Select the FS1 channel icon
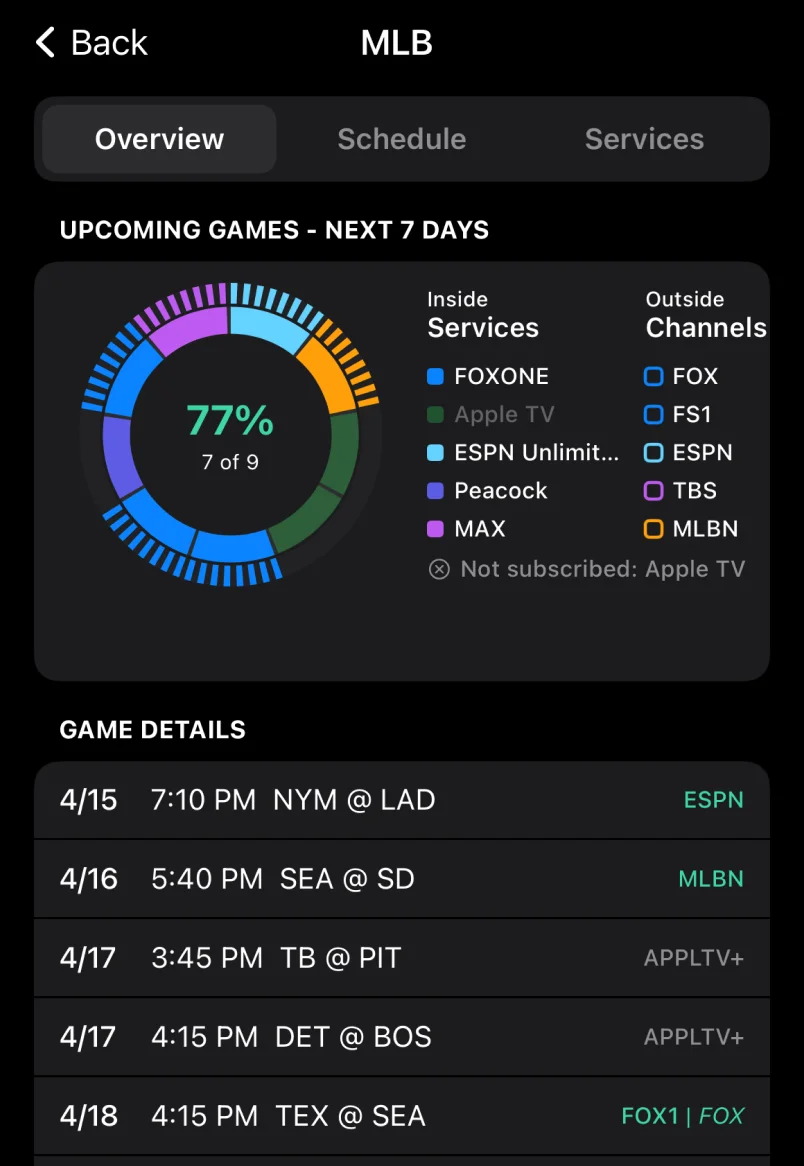 pos(655,414)
